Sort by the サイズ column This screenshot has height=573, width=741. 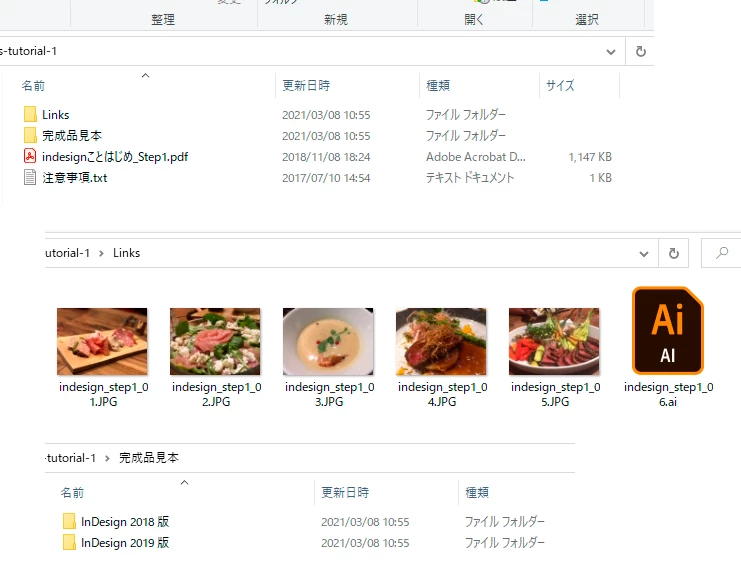pyautogui.click(x=560, y=86)
